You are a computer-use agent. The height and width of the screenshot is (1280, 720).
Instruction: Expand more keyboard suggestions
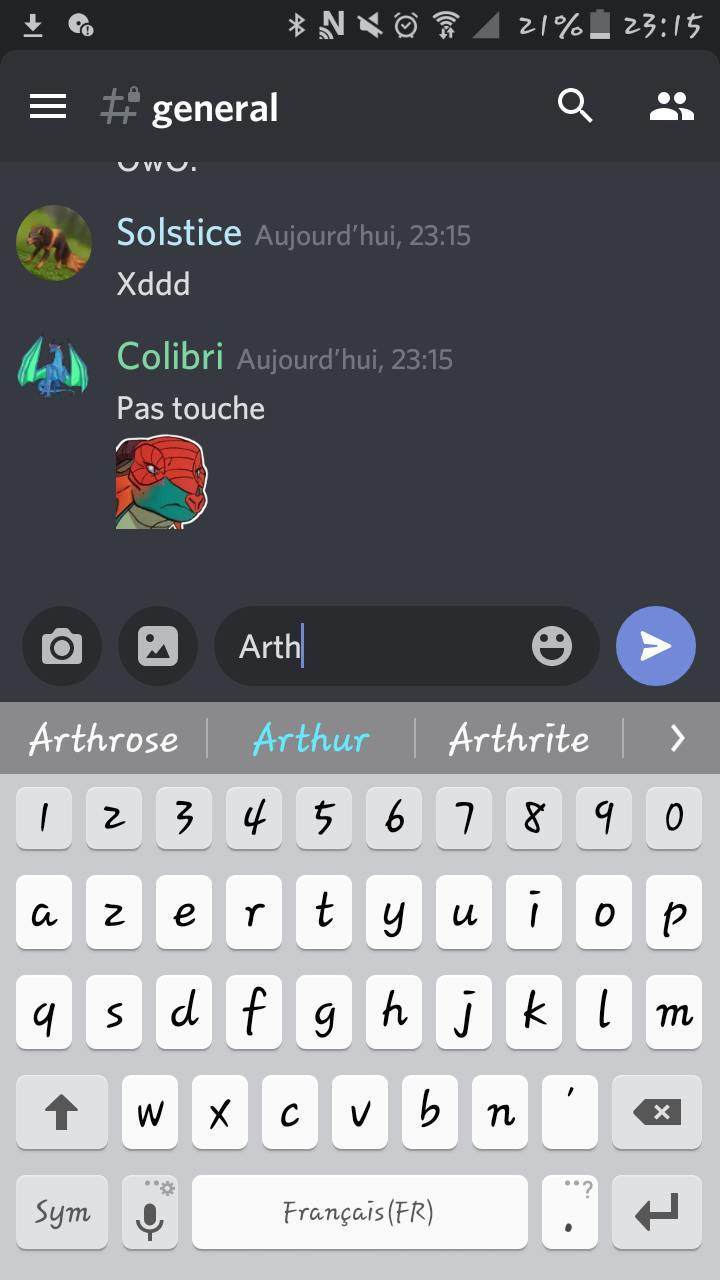click(677, 739)
